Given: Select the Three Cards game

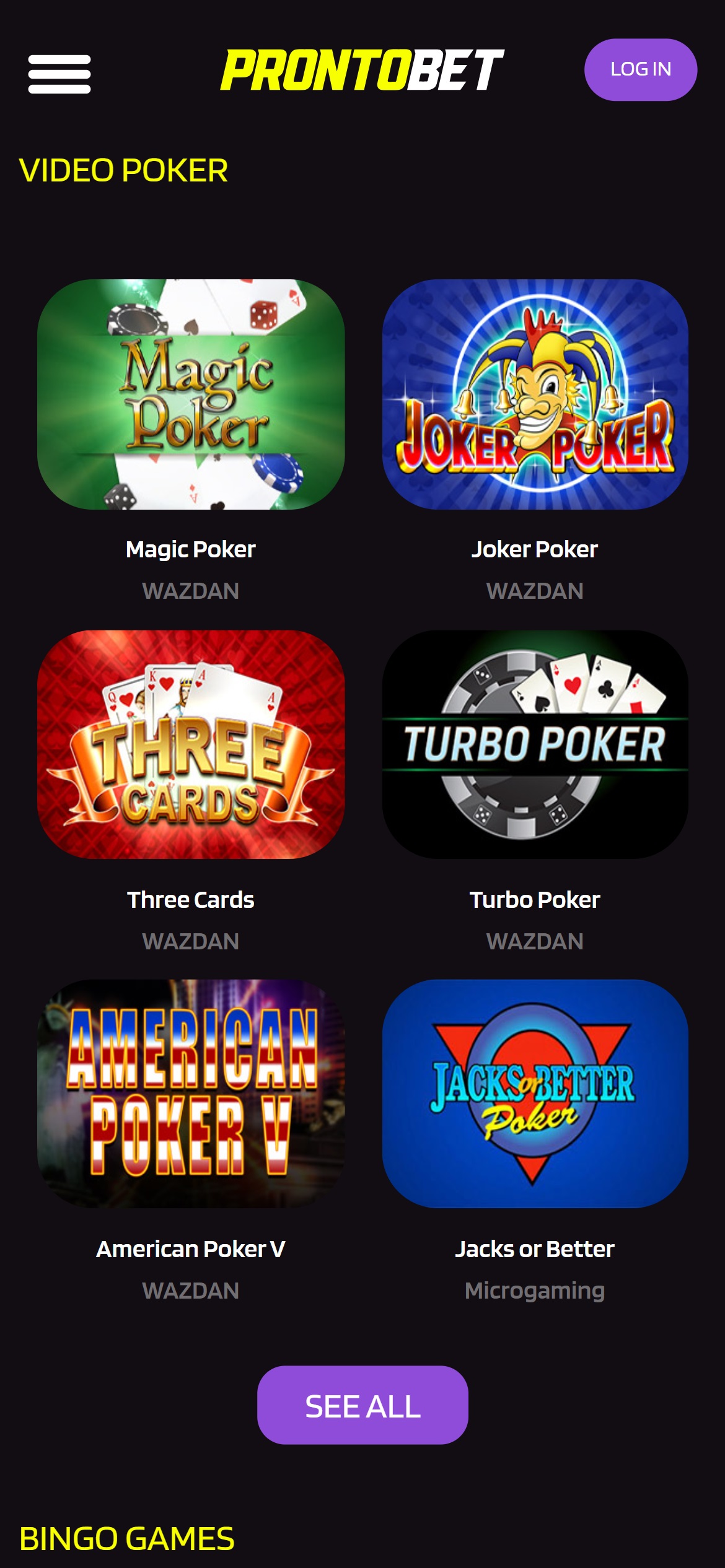Looking at the screenshot, I should (191, 744).
